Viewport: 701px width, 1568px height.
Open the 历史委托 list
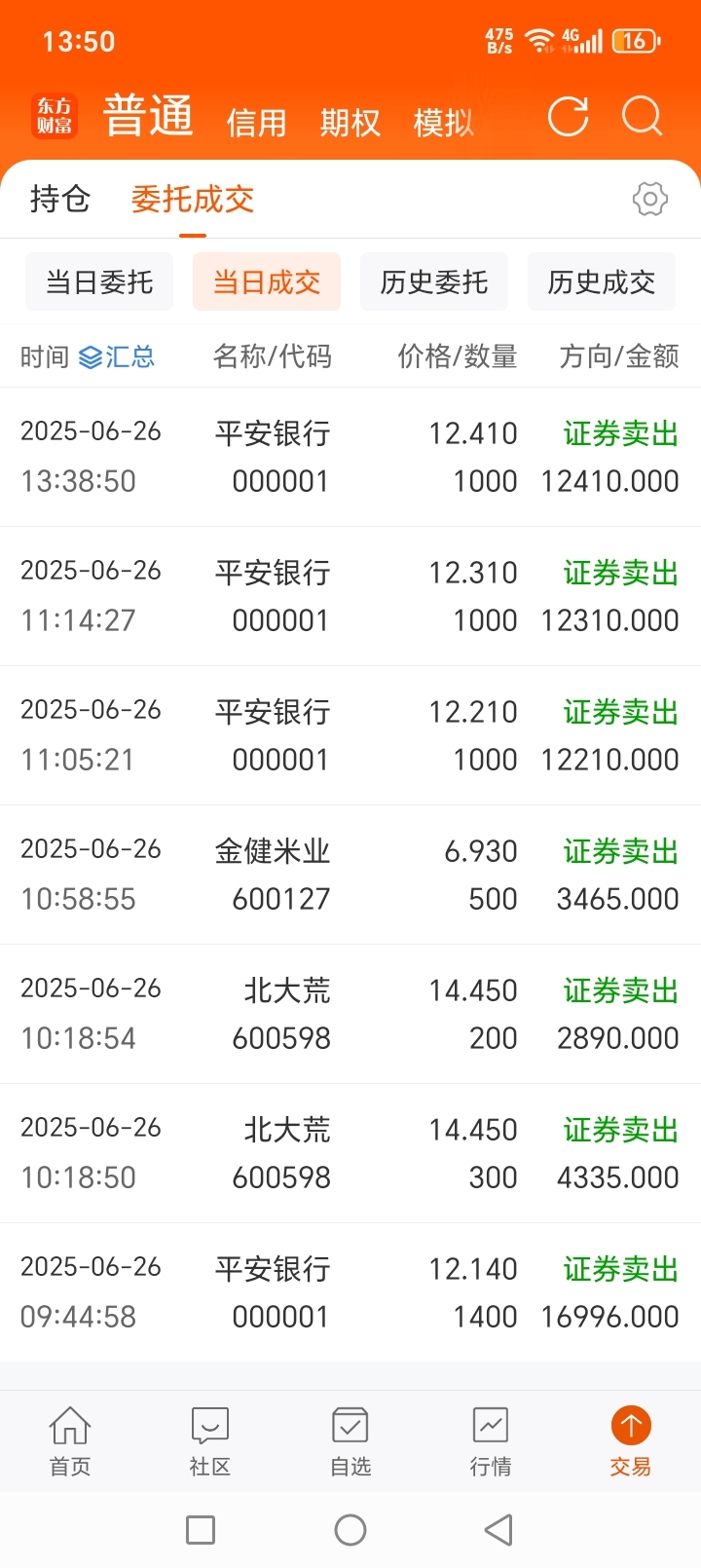pos(434,282)
